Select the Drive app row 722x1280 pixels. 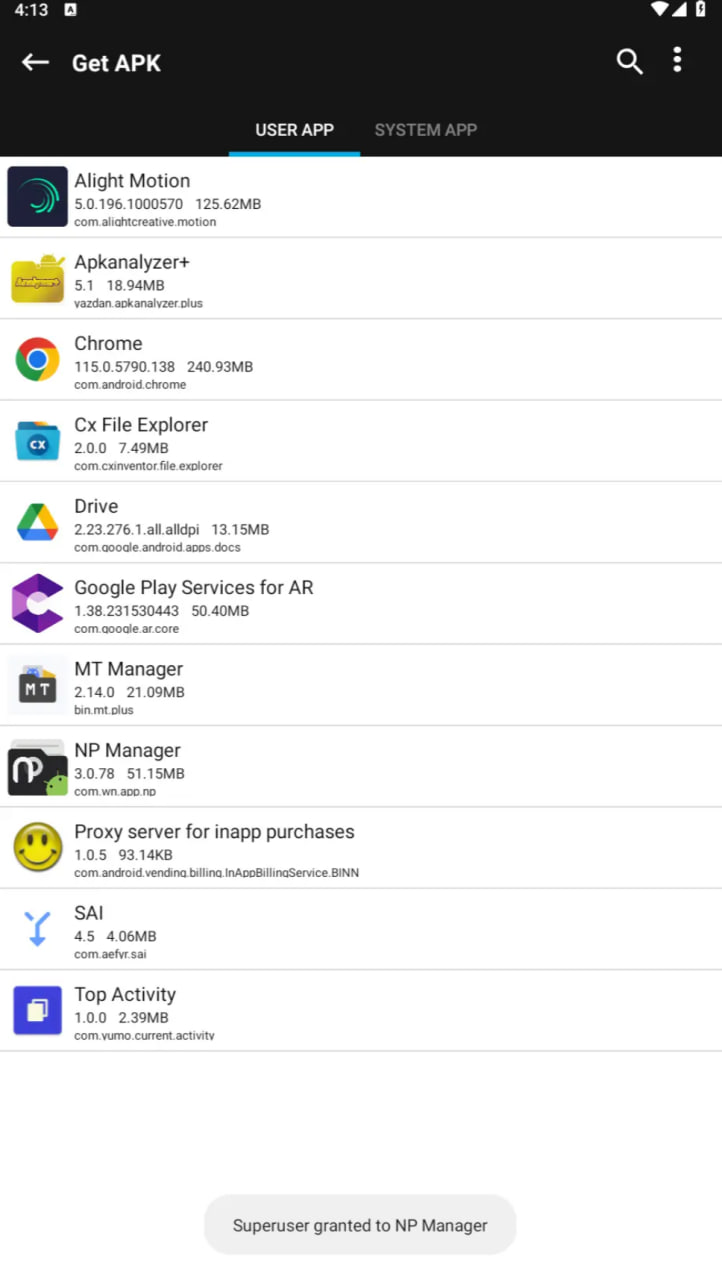tap(360, 523)
